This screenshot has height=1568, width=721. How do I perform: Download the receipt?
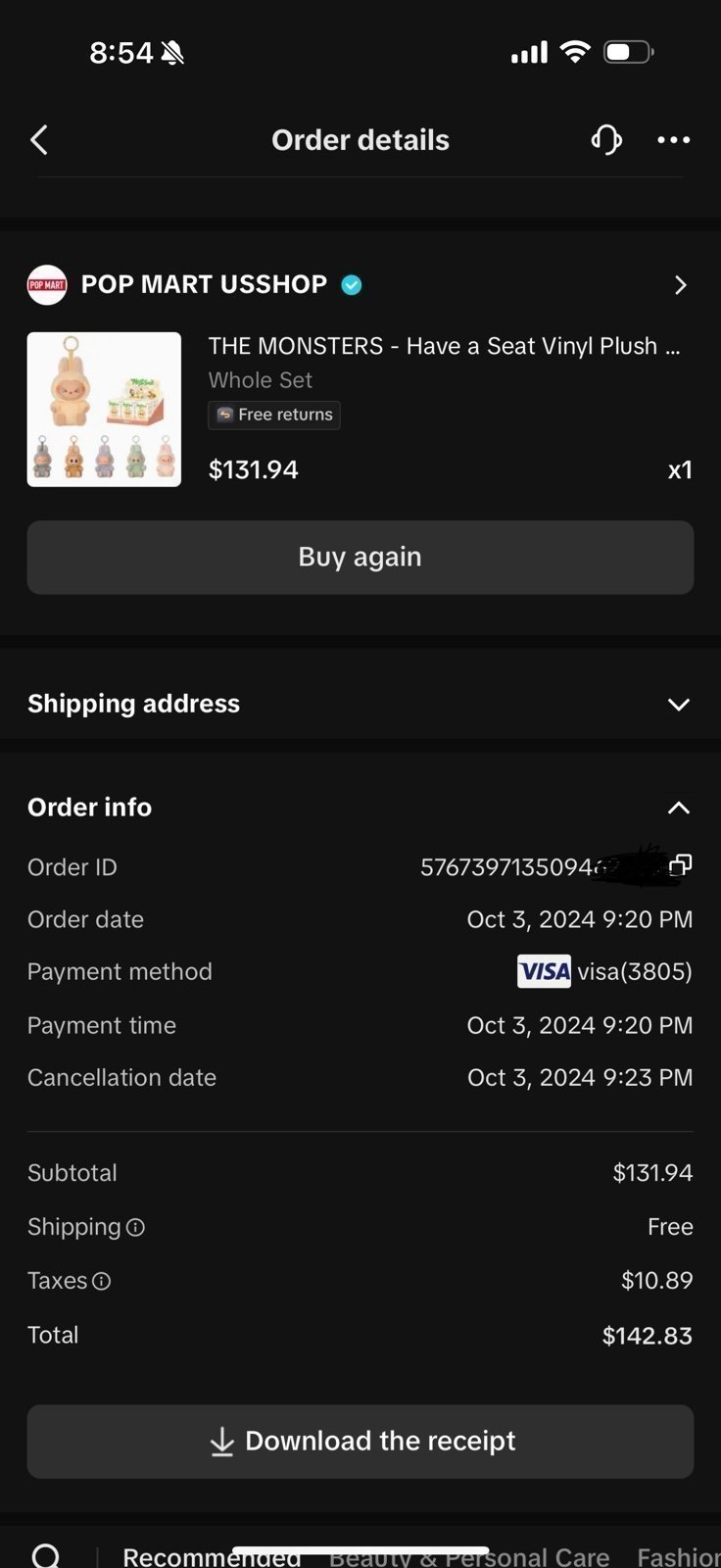[x=360, y=1442]
